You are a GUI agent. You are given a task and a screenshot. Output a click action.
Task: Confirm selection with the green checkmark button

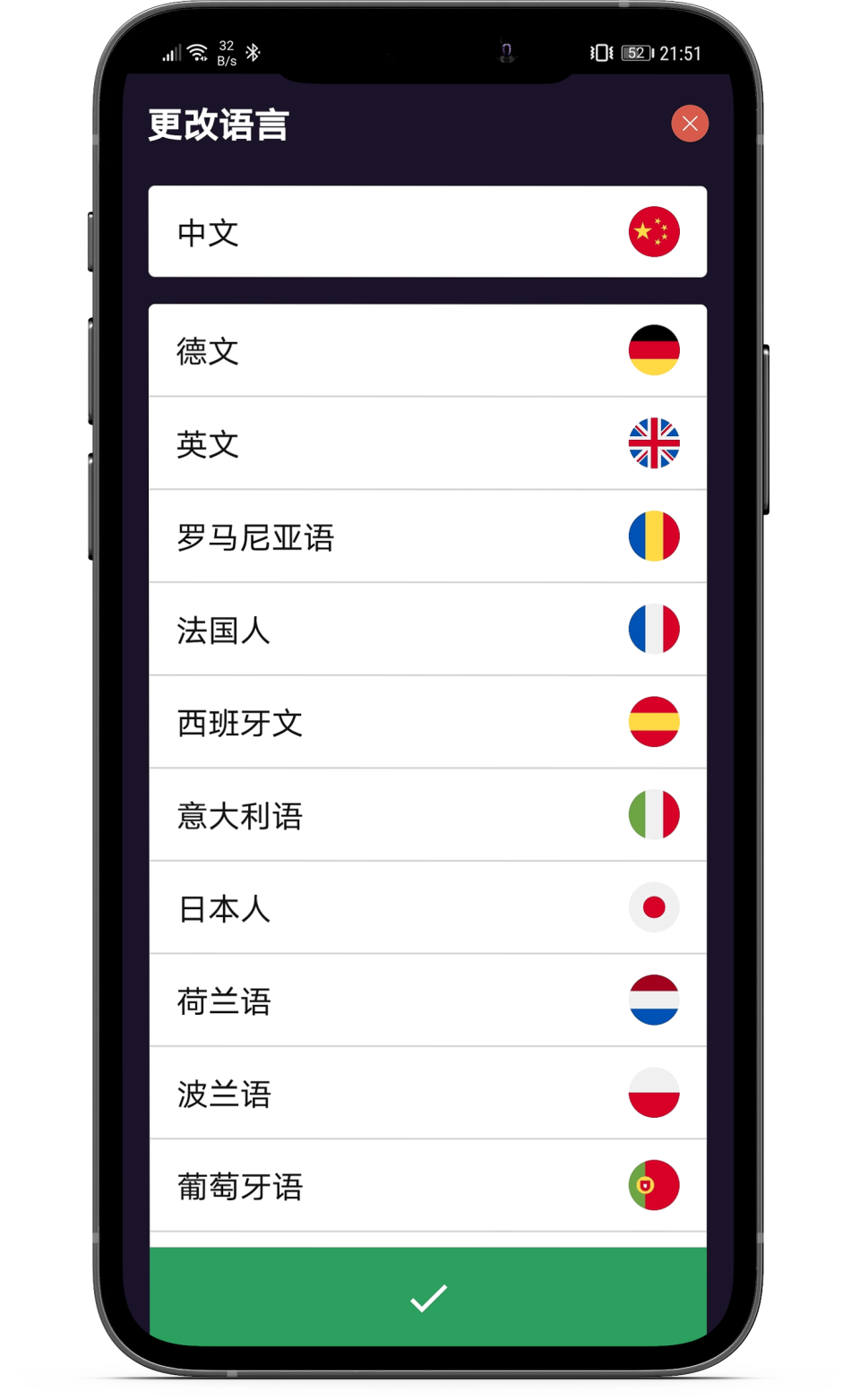tap(427, 1296)
